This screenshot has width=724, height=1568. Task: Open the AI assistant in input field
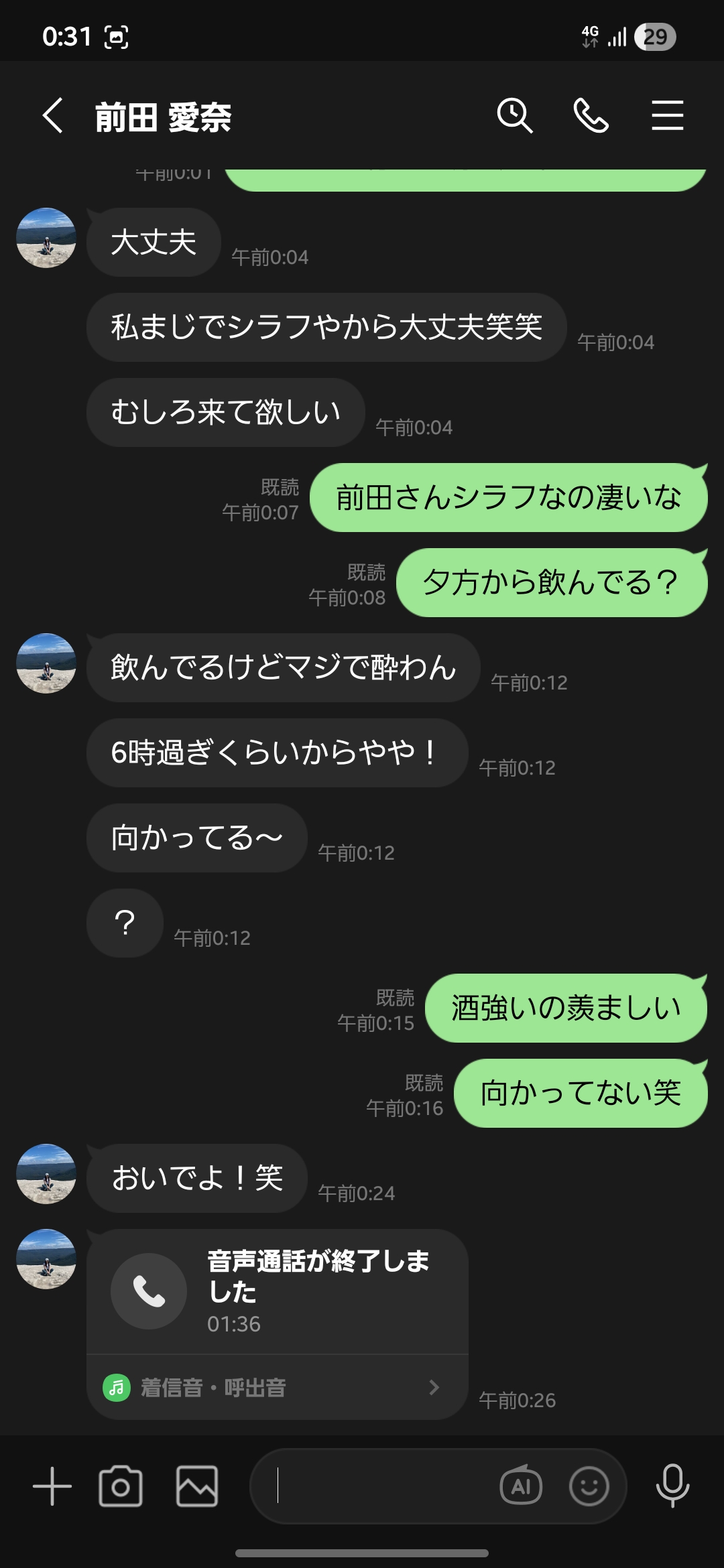click(521, 1486)
